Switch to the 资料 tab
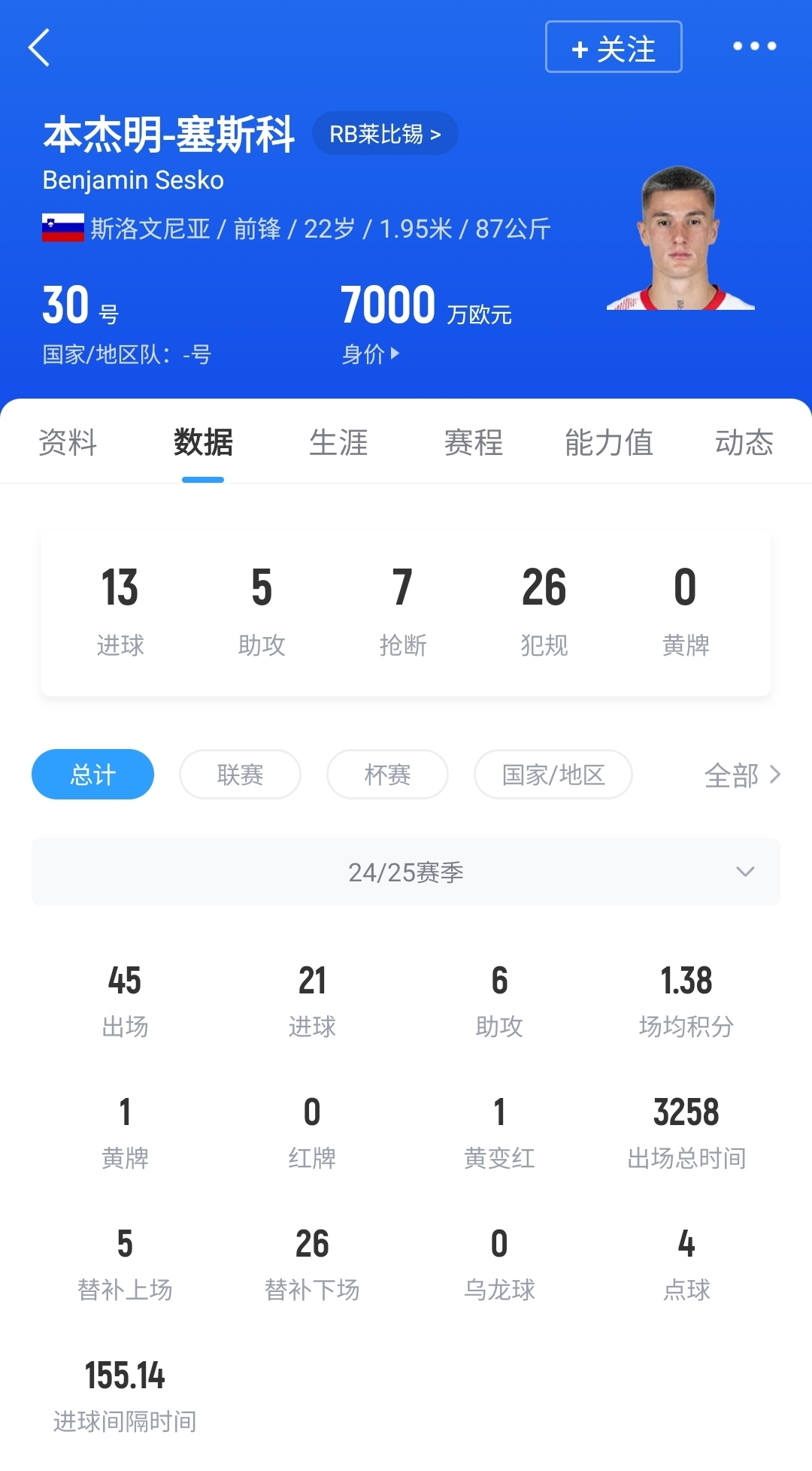Screen dimensions: 812x1471 pyautogui.click(x=68, y=442)
